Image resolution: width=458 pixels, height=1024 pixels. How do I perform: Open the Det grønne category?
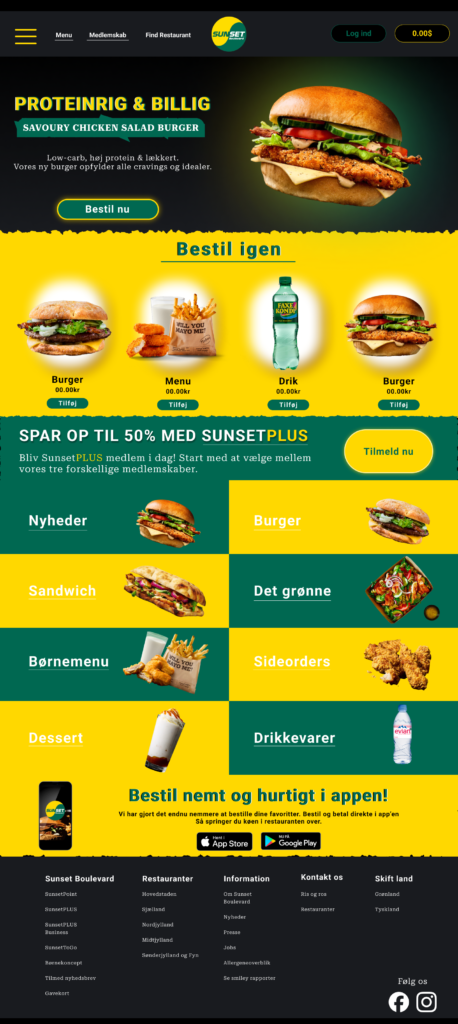point(344,591)
